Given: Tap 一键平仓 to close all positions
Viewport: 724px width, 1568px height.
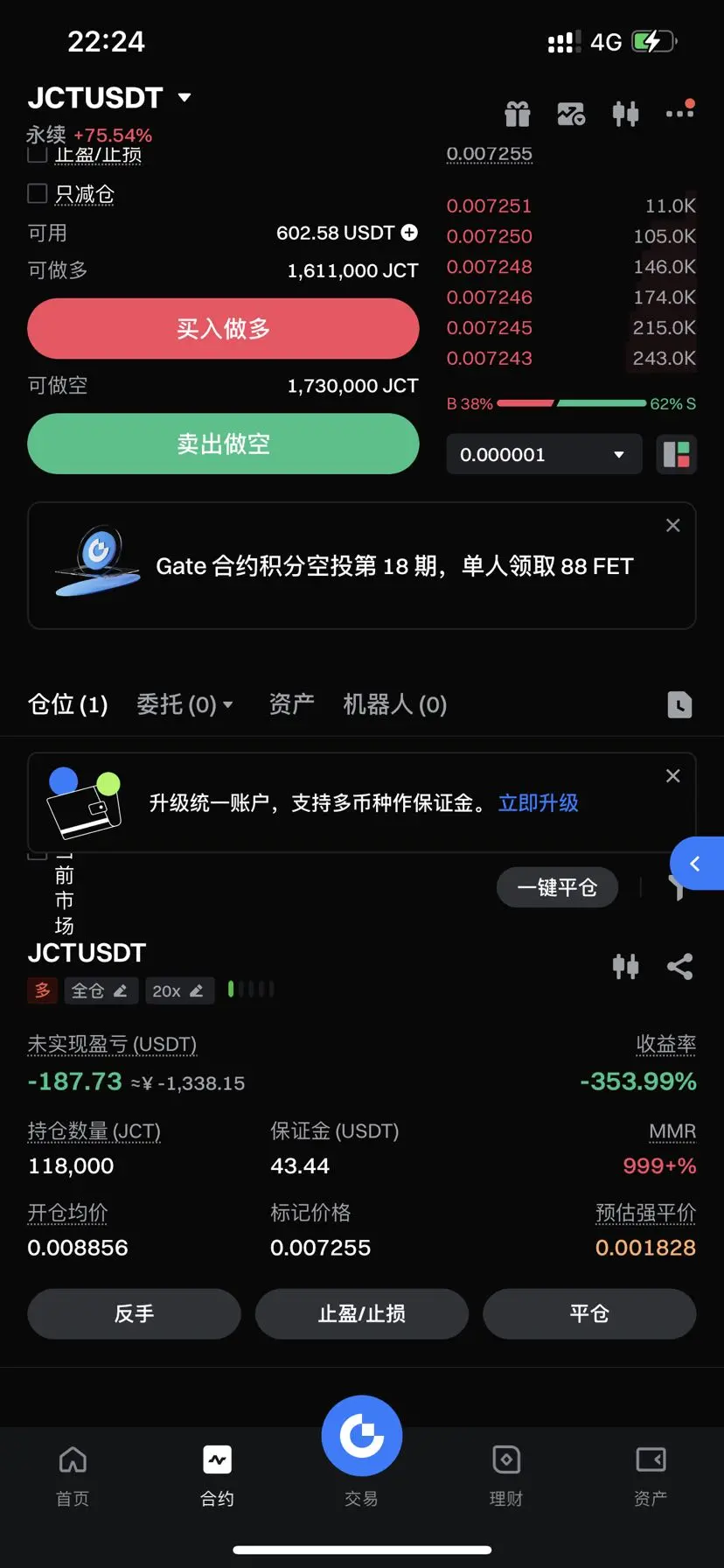Looking at the screenshot, I should point(557,887).
